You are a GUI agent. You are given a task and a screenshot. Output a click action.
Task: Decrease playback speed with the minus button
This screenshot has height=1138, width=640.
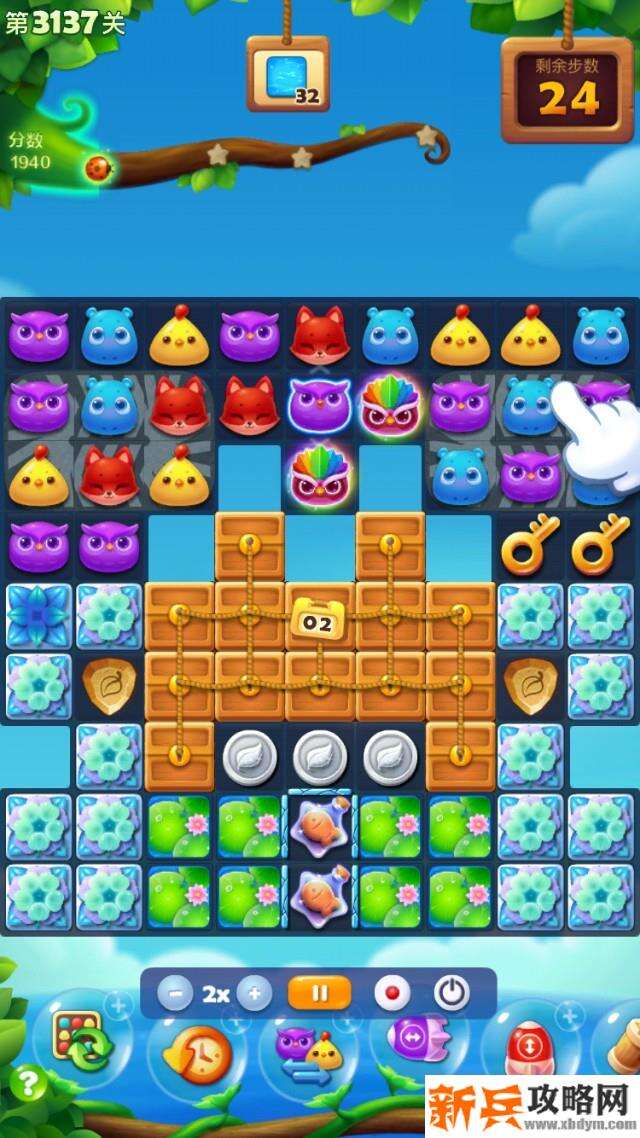(175, 994)
